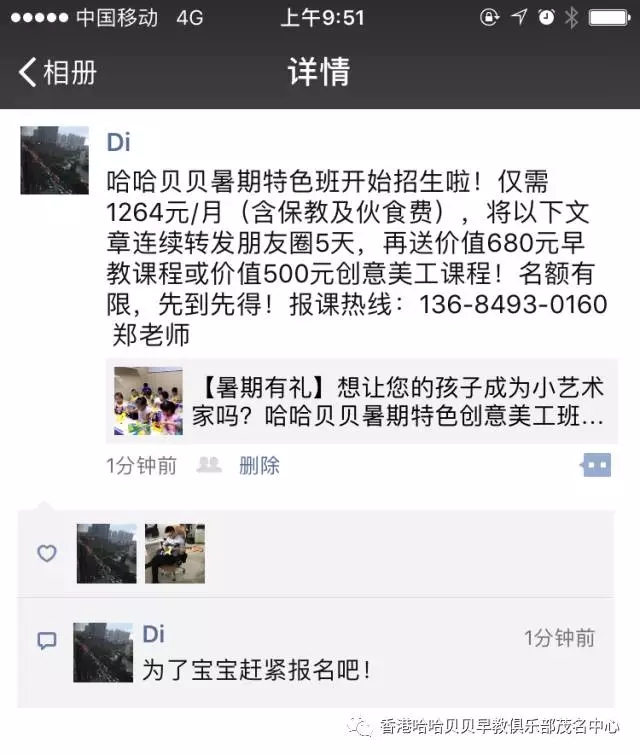Open commenter Di's name in the comment

point(153,635)
